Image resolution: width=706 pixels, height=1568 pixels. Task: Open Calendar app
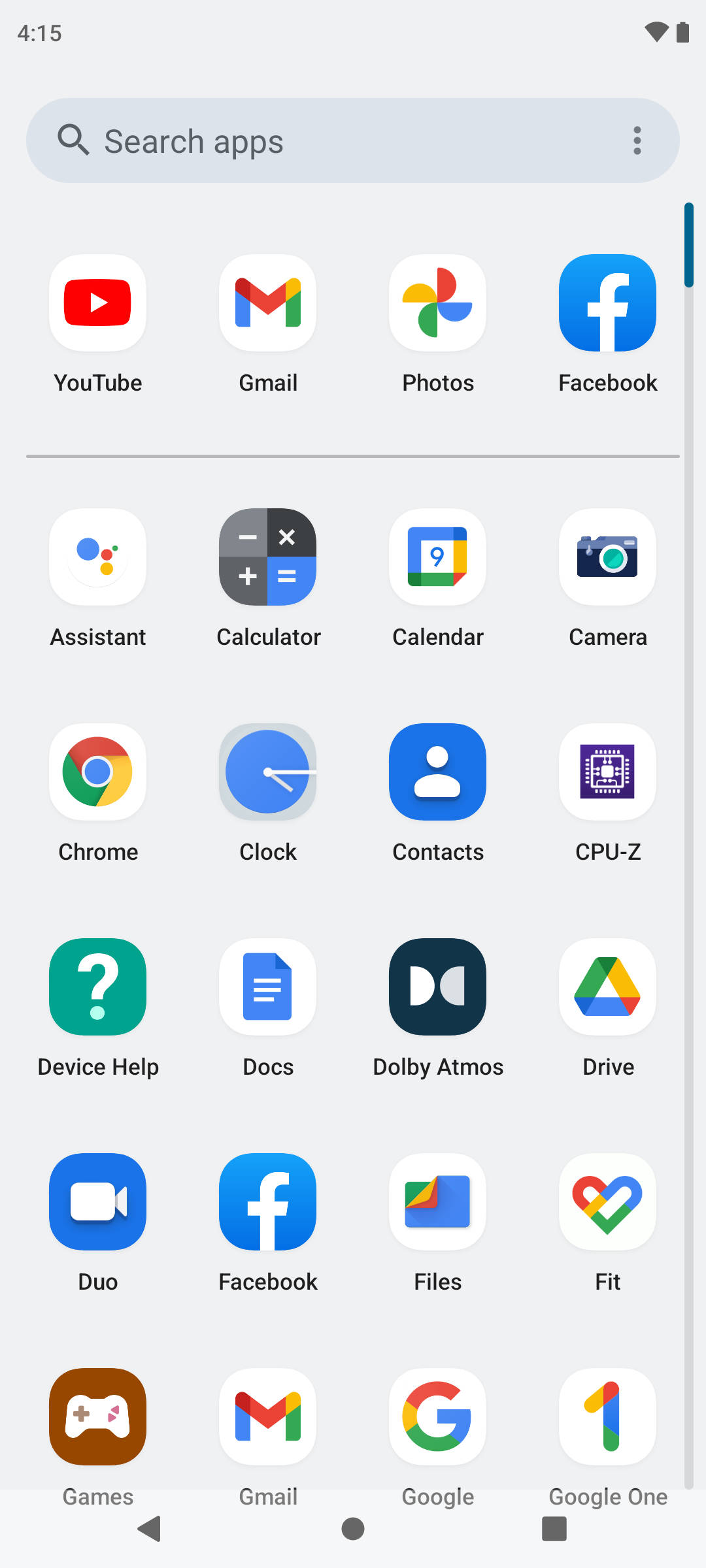[x=437, y=557]
